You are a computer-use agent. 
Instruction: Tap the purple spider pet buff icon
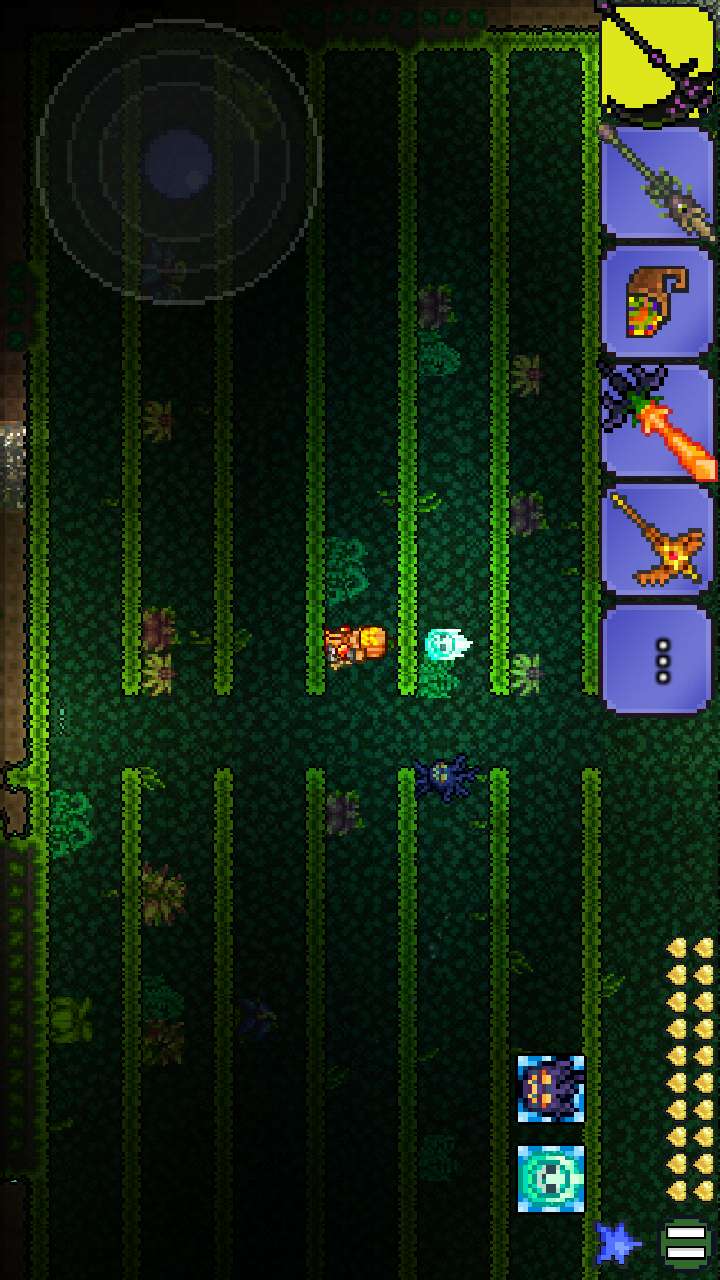coord(551,1088)
